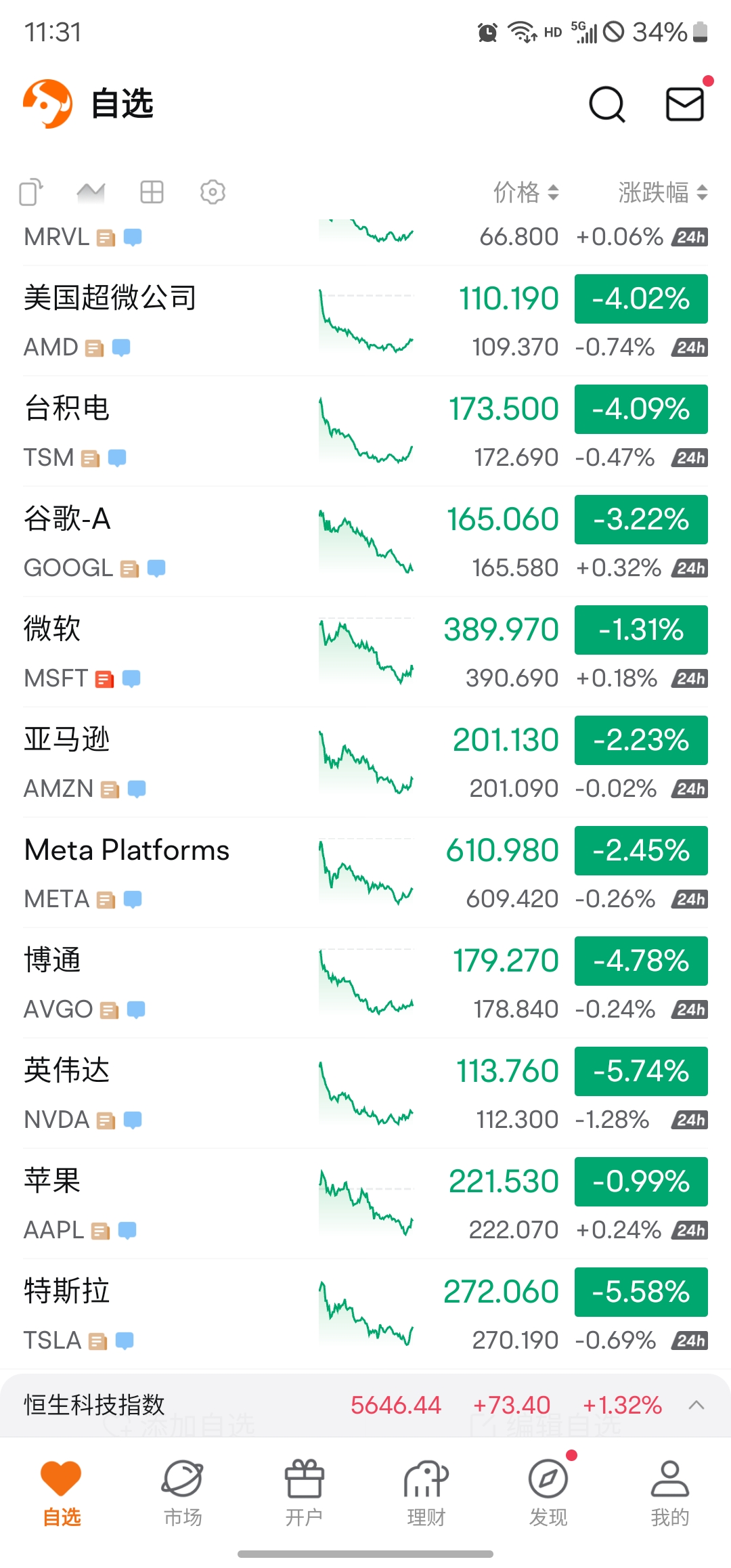This screenshot has height=1568, width=731.
Task: Open 台积电 TSM stock details
Action: tap(365, 431)
